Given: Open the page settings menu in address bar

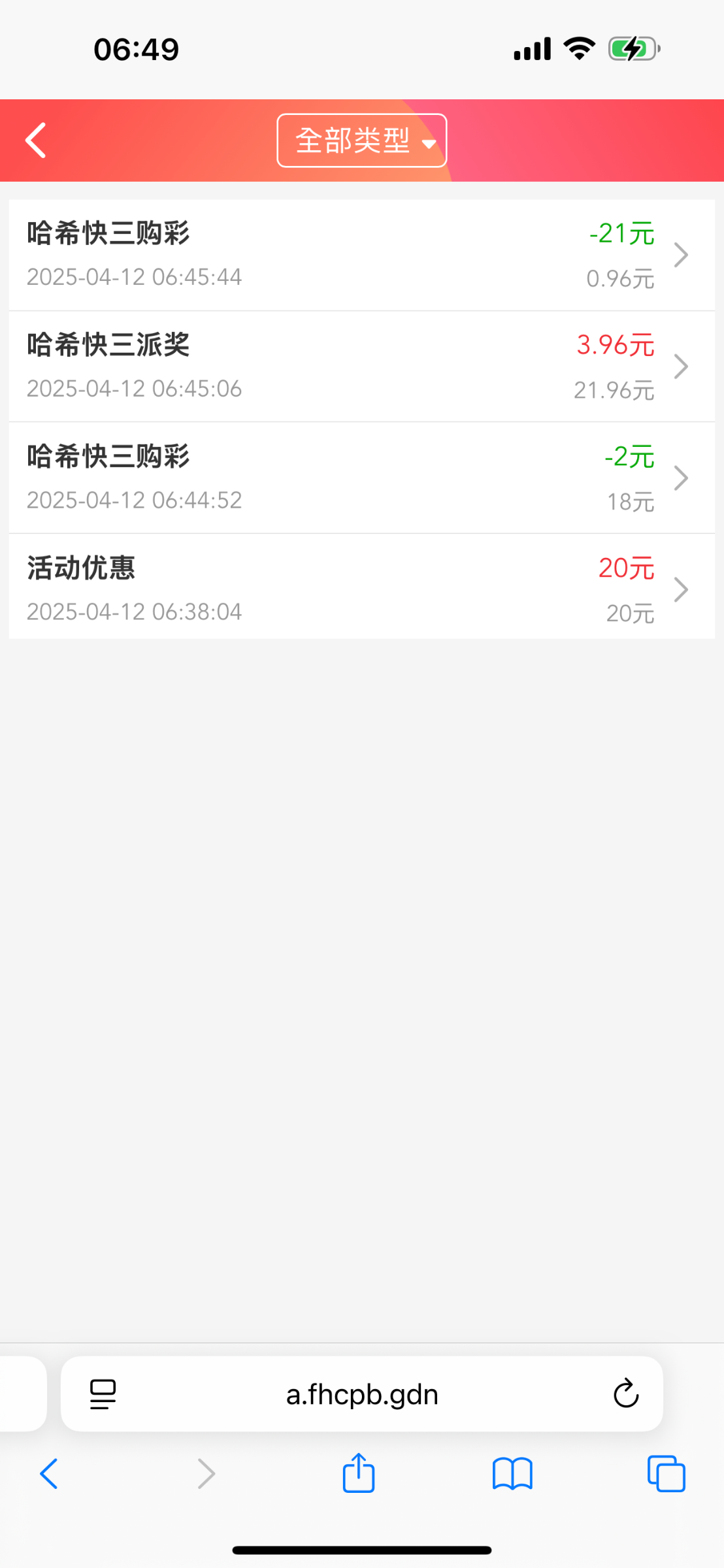Looking at the screenshot, I should click(x=103, y=1394).
